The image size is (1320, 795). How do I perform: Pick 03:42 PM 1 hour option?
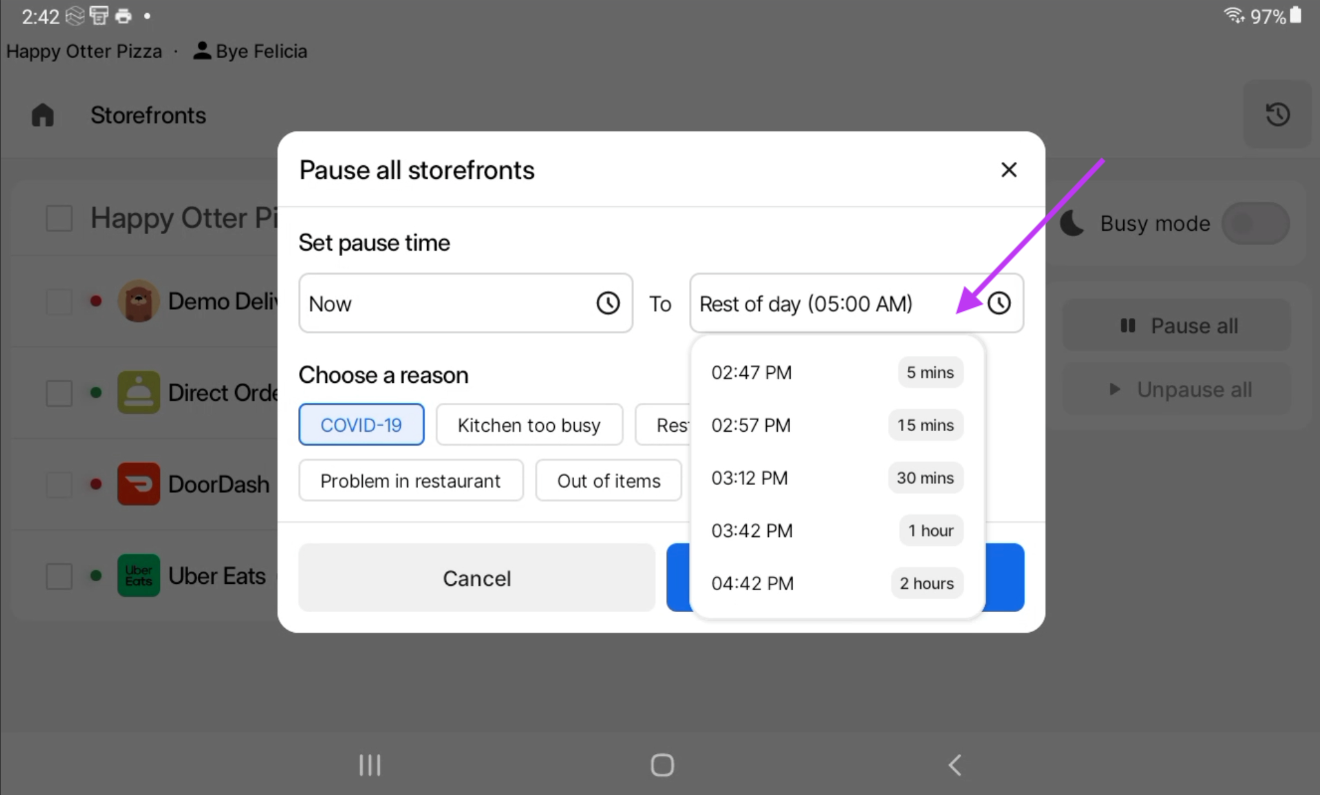tap(836, 531)
